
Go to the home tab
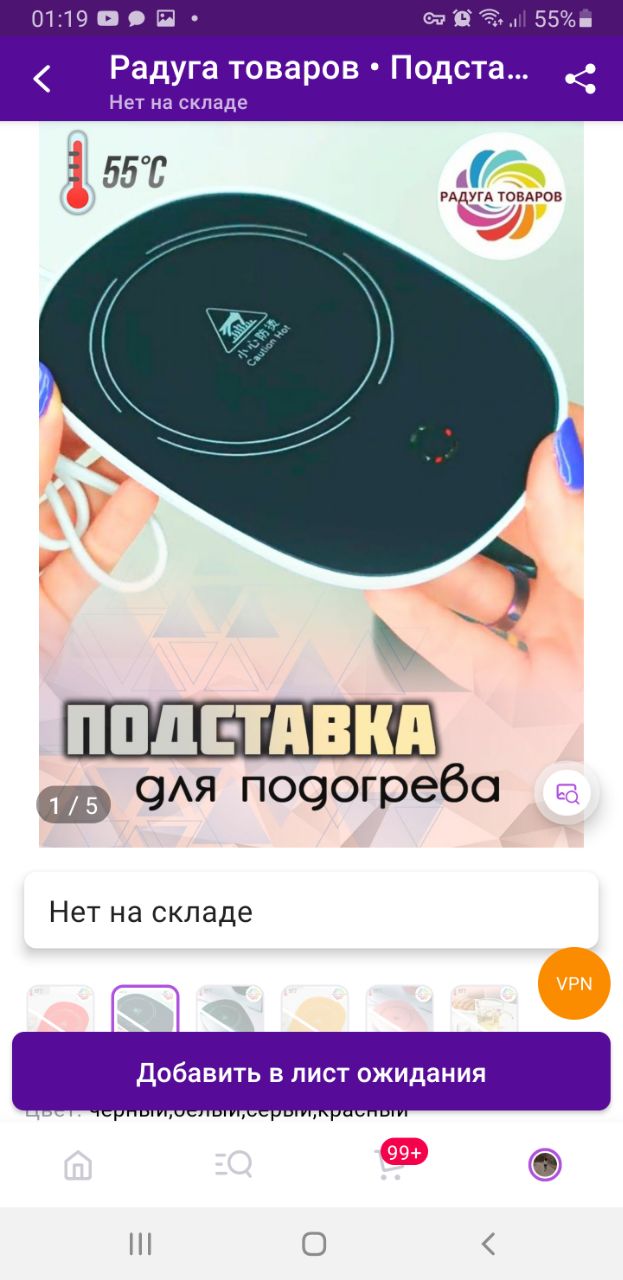pos(78,1165)
